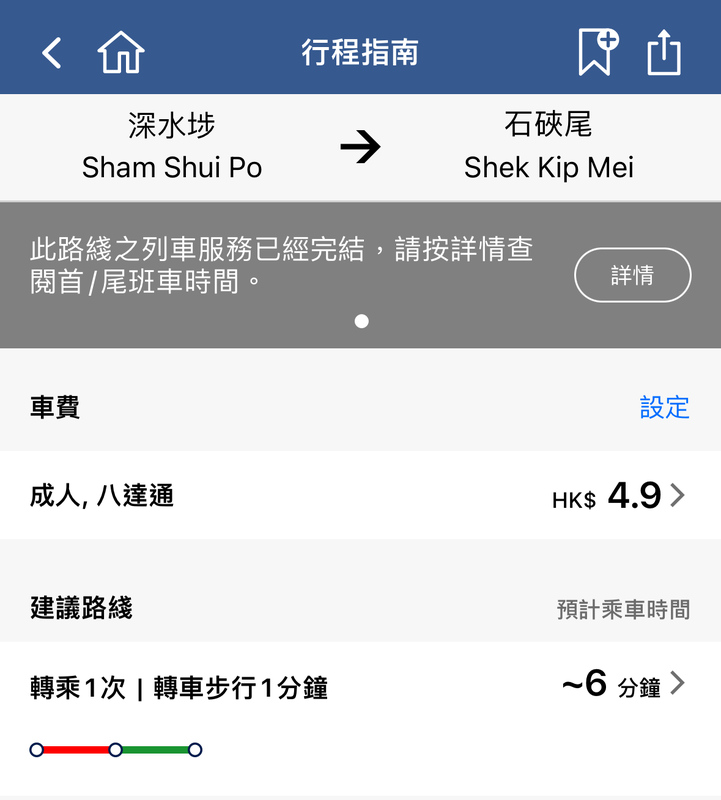Screen dimensions: 721x800
Task: Select destination station Shek Kip Mei
Action: click(x=548, y=146)
